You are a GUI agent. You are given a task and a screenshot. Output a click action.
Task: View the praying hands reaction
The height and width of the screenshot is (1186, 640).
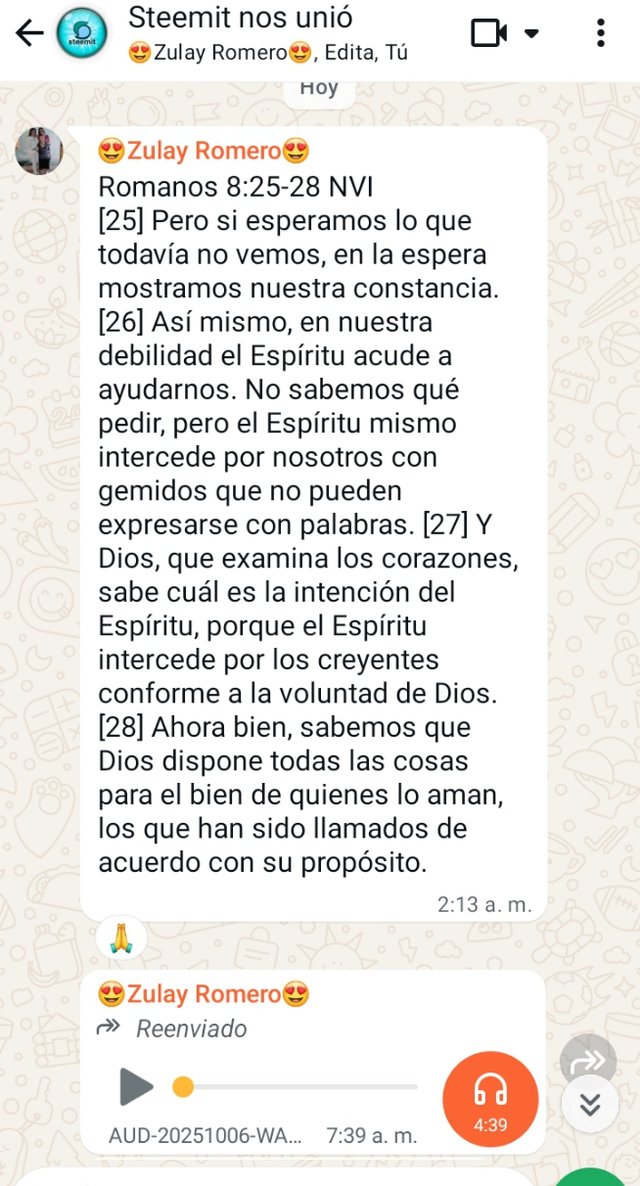click(x=122, y=938)
